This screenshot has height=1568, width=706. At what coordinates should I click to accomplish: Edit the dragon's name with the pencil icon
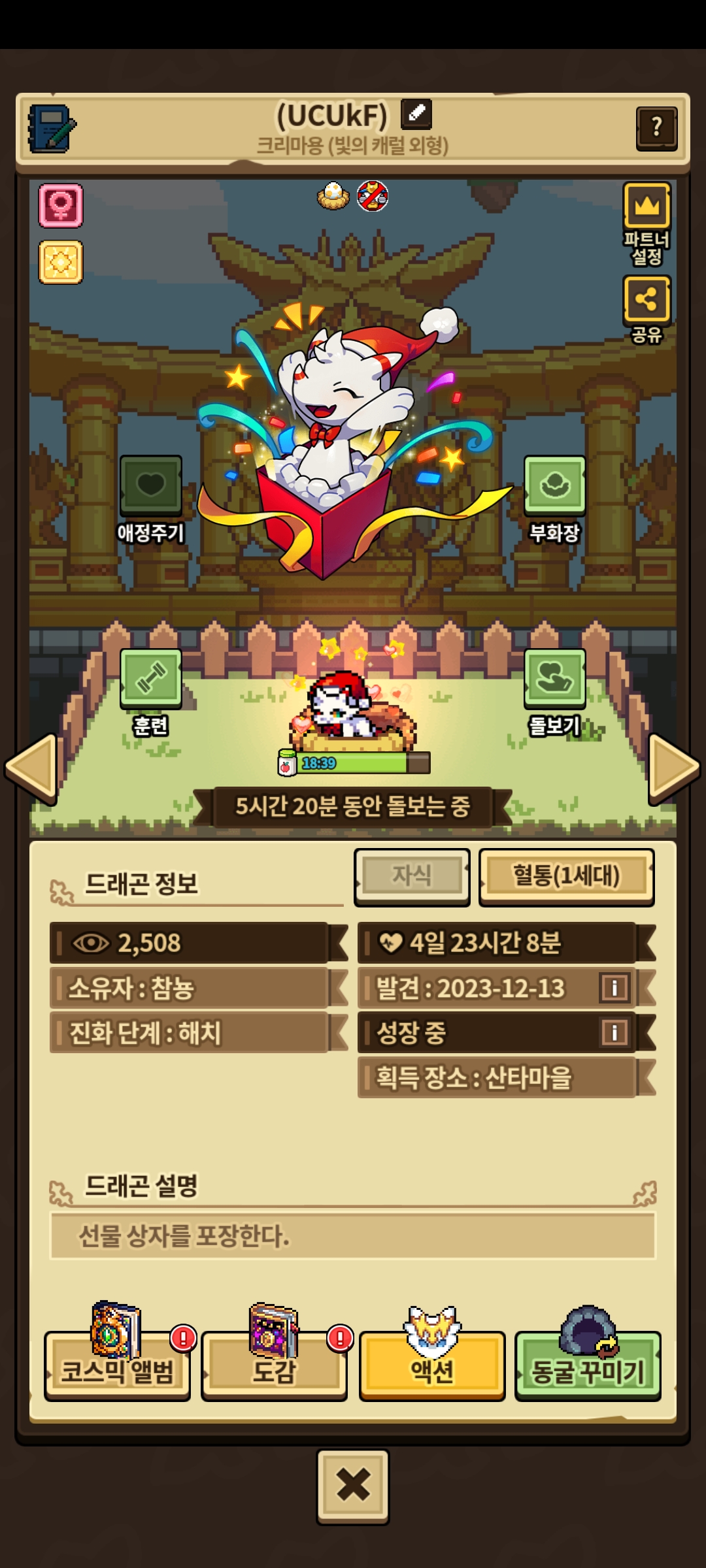pos(416,114)
